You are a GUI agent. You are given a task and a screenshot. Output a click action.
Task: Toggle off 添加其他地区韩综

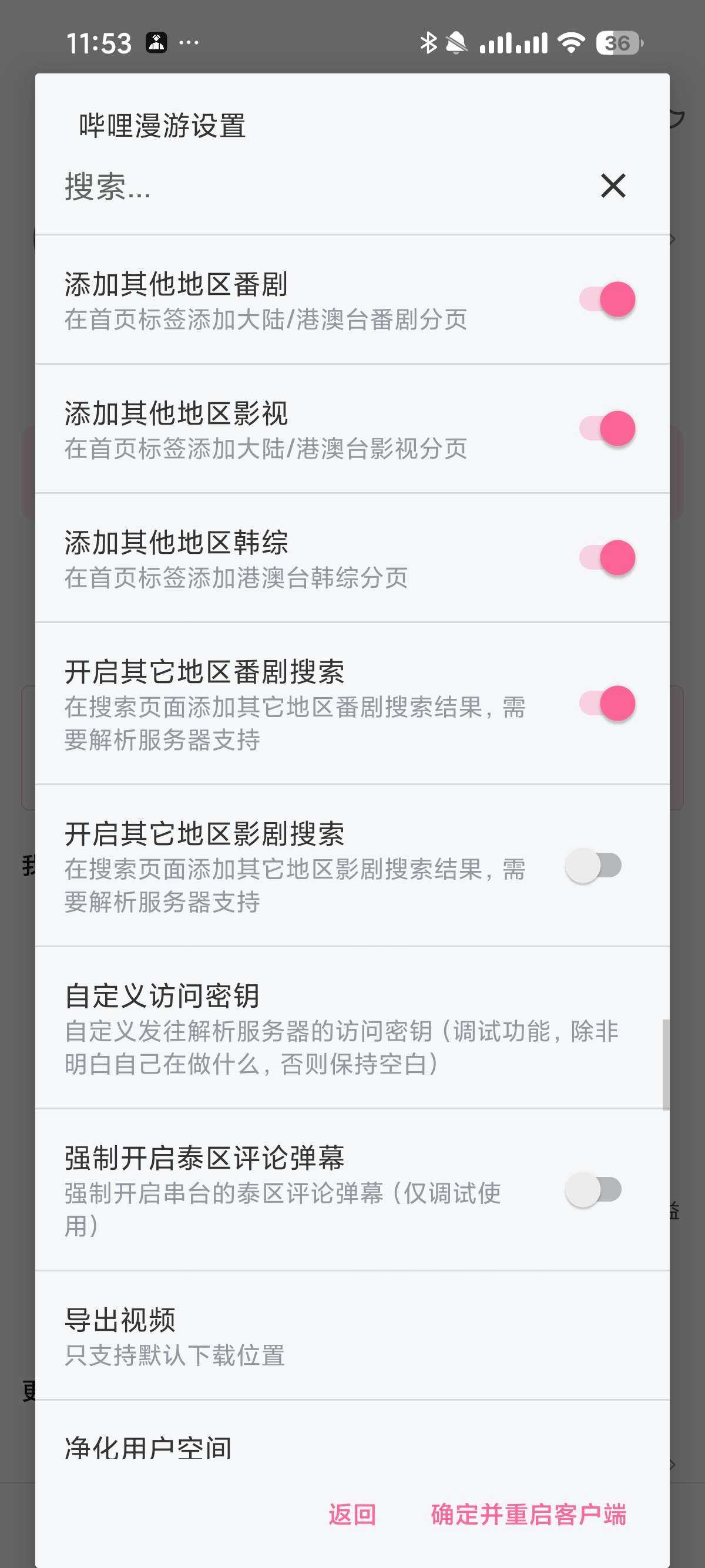pyautogui.click(x=607, y=557)
